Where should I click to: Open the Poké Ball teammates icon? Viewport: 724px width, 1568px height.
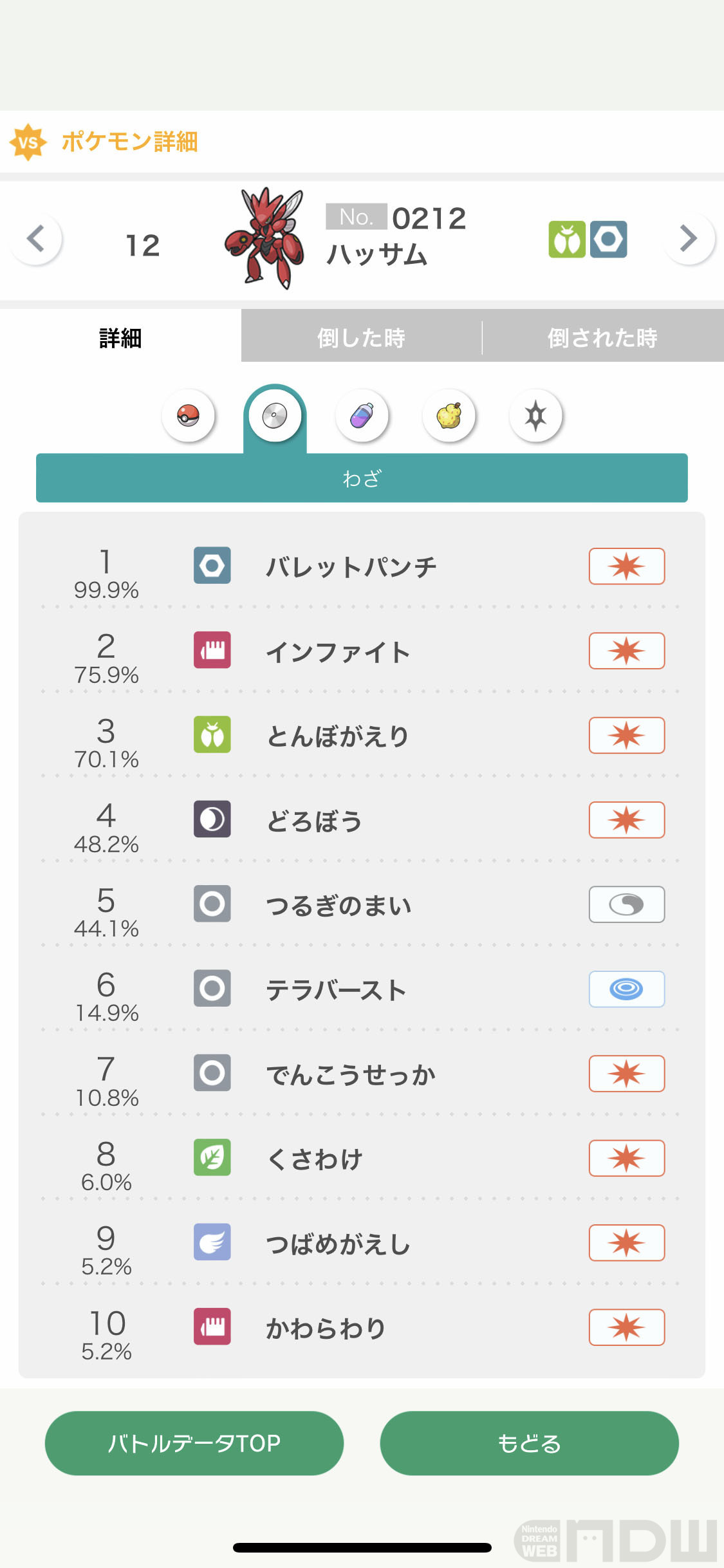[189, 416]
